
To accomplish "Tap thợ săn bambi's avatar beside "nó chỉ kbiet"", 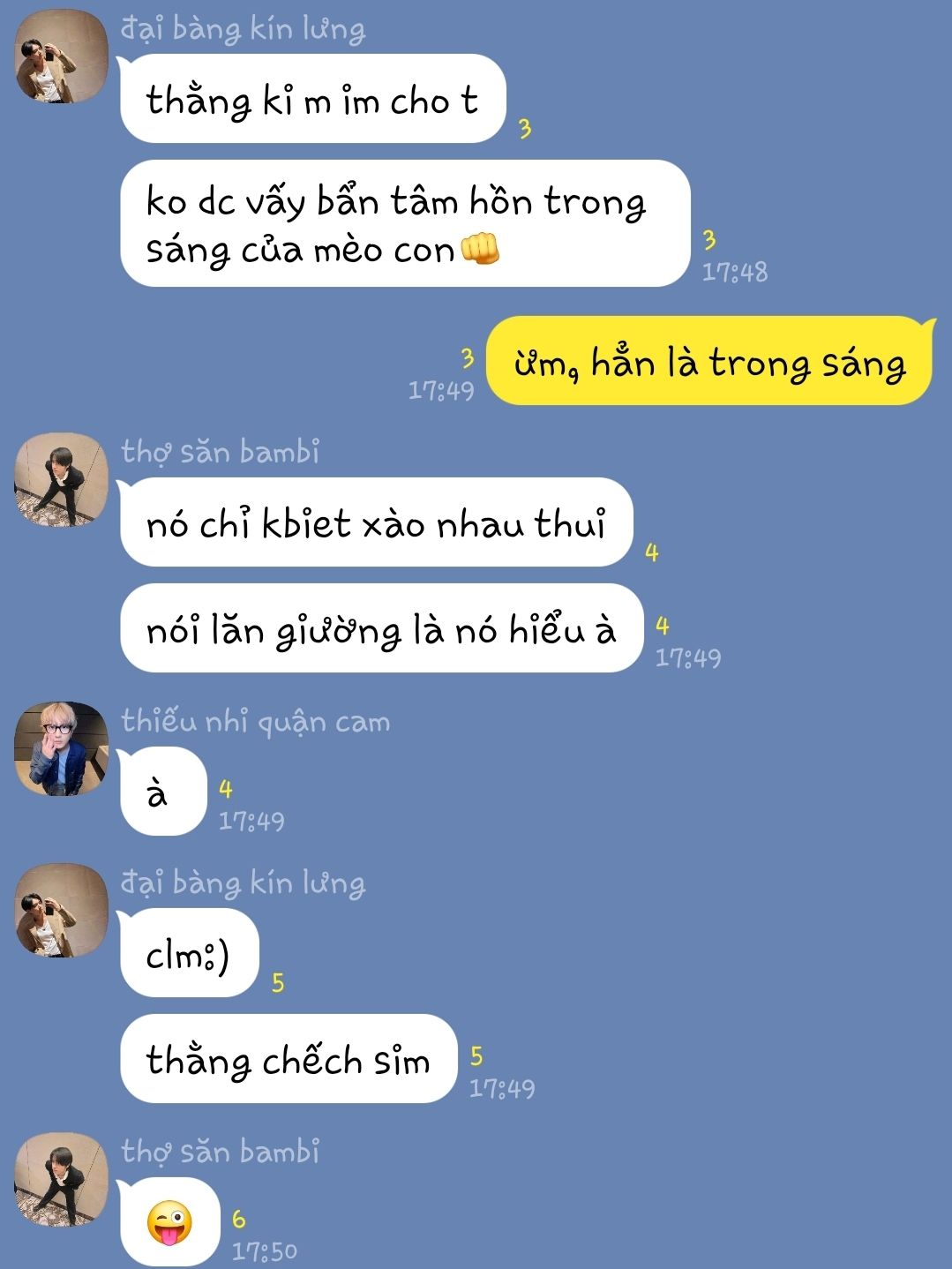I will [61, 479].
